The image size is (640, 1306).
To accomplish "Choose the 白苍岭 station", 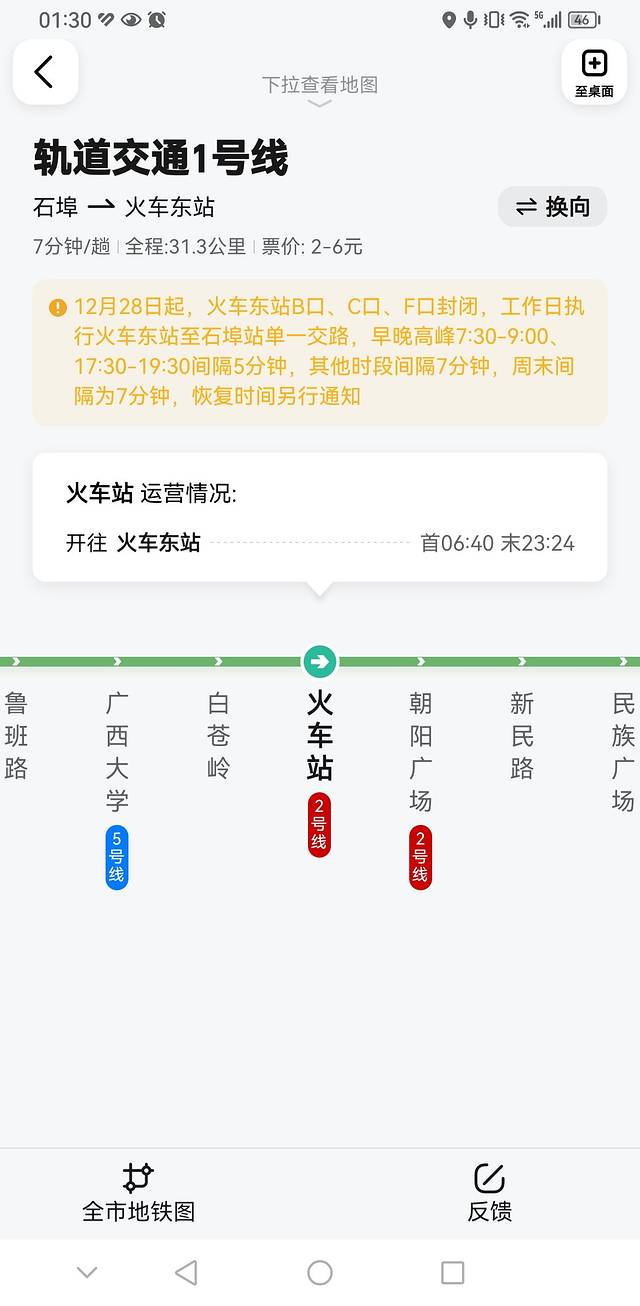I will pos(219,735).
